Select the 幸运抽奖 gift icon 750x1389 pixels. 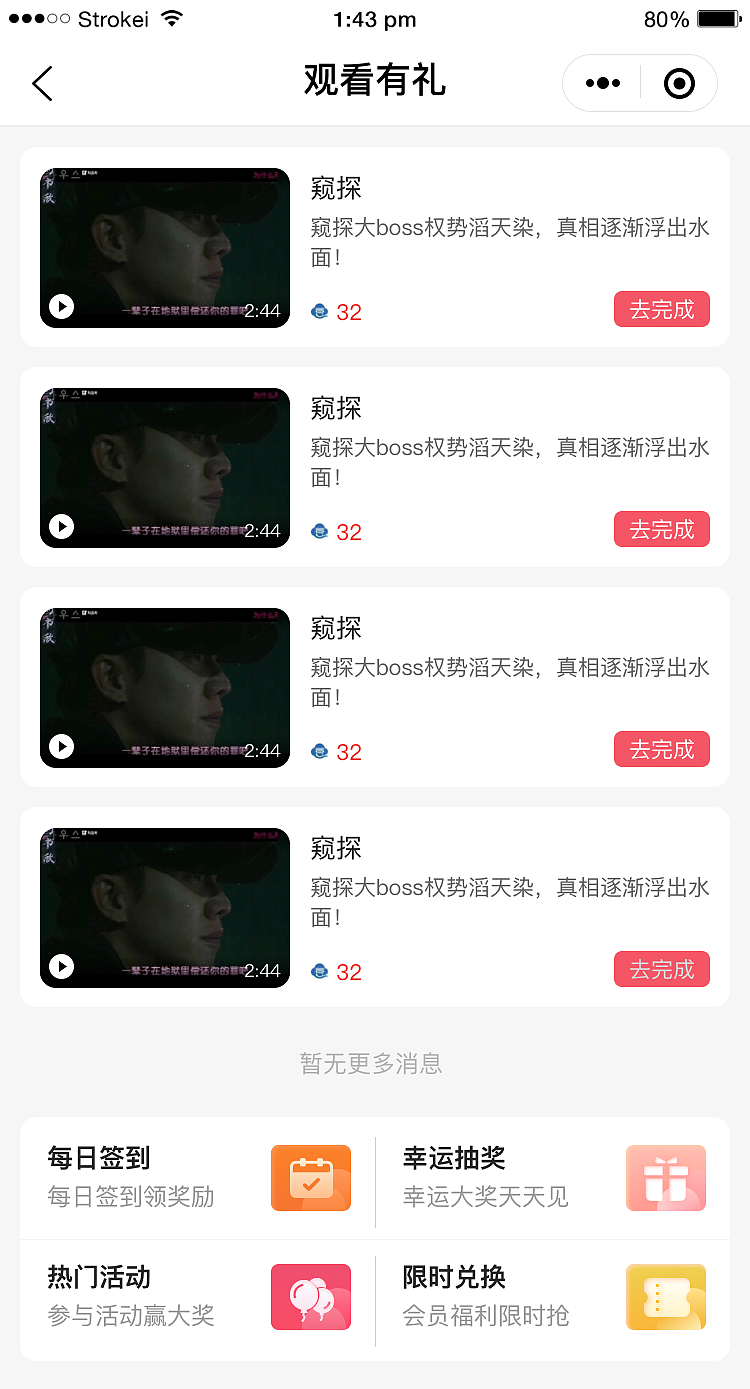[666, 1178]
